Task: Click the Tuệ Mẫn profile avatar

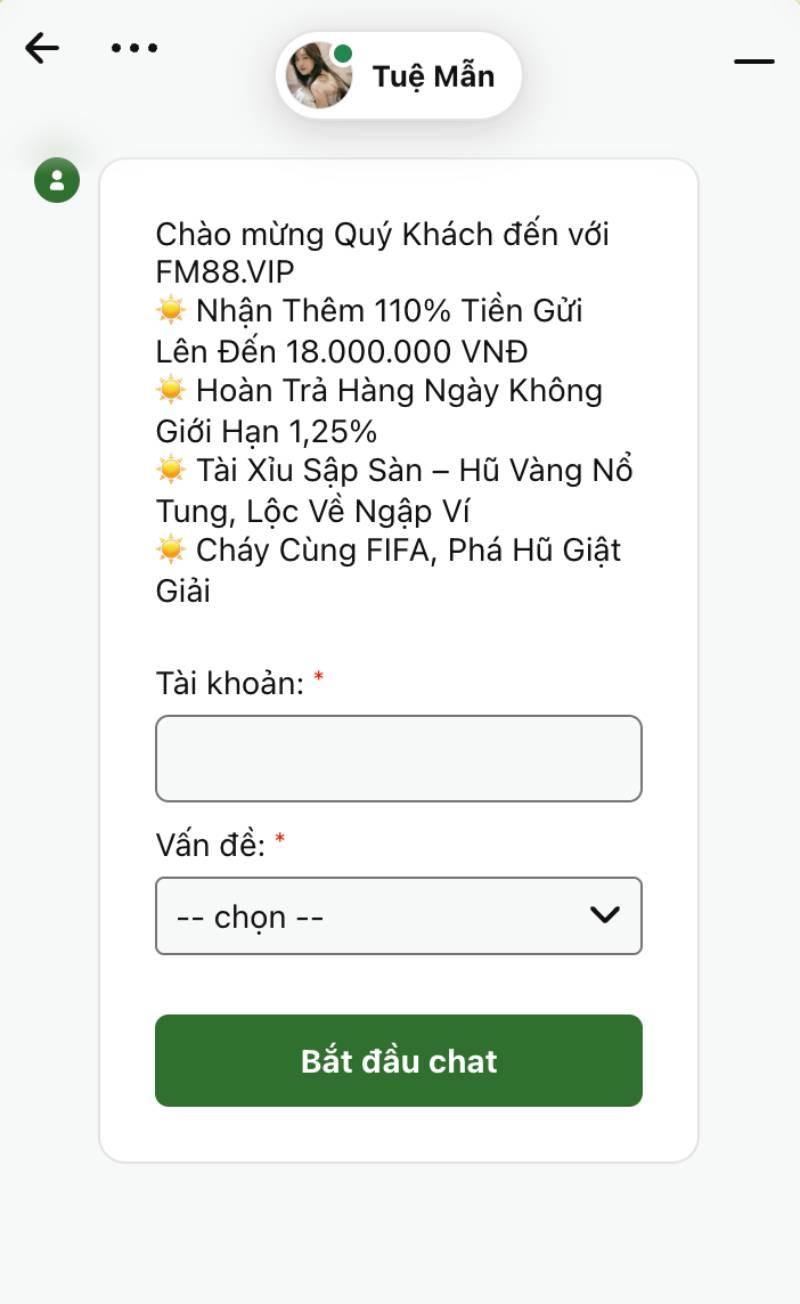Action: tap(320, 75)
